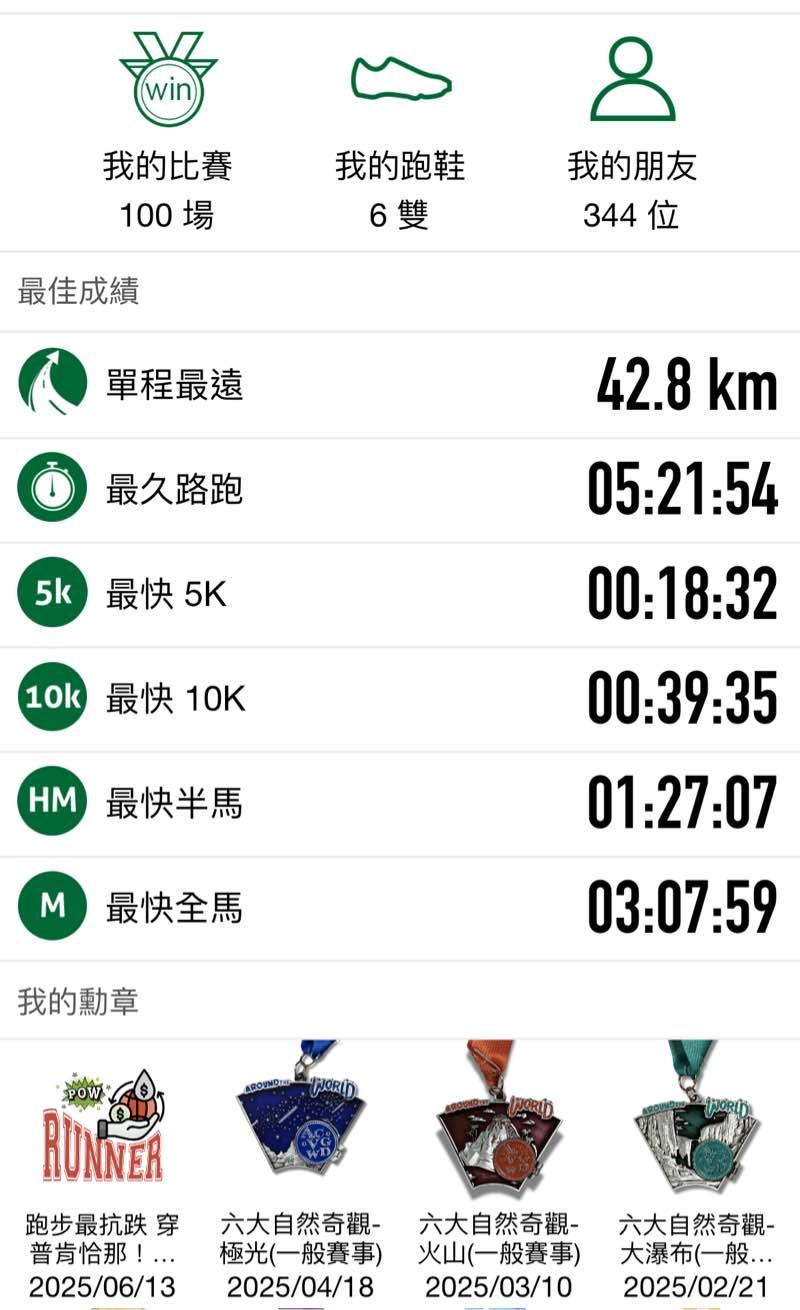
Task: Open 我的比賽 race list
Action: click(x=167, y=130)
